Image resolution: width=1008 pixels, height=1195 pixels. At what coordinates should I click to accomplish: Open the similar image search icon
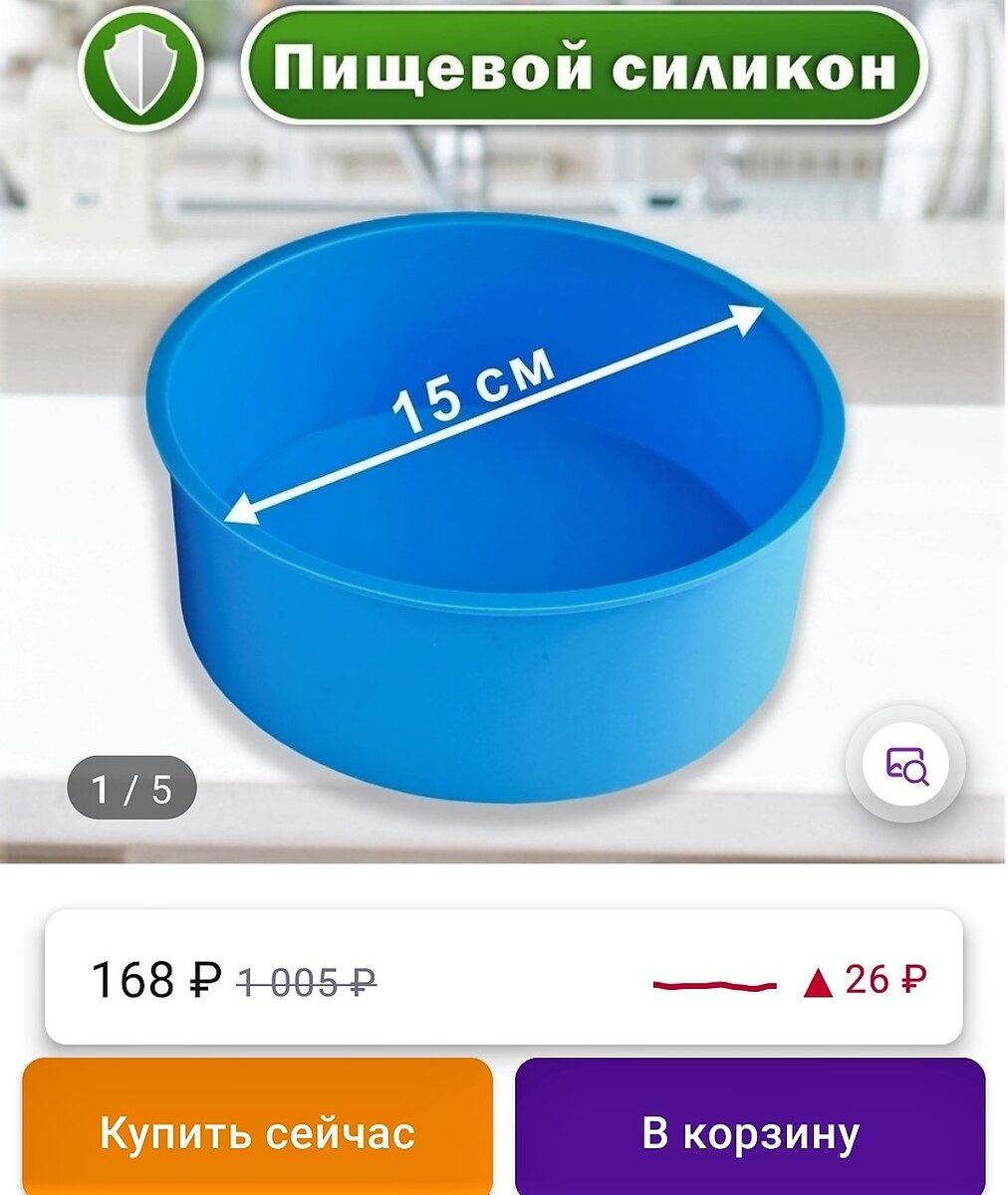coord(905,765)
